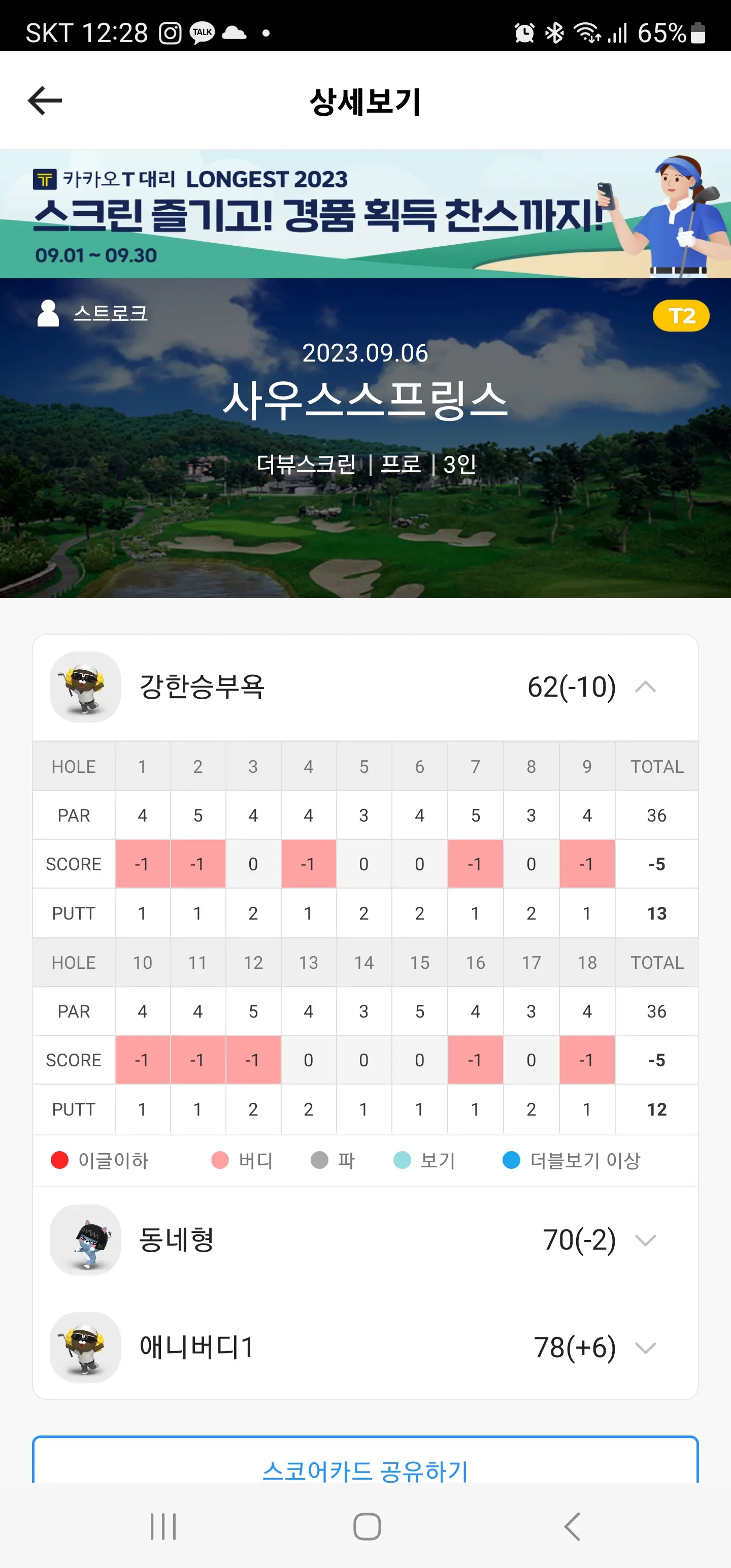Image resolution: width=731 pixels, height=1568 pixels.
Task: Open the 상세보기 title header
Action: 365,102
